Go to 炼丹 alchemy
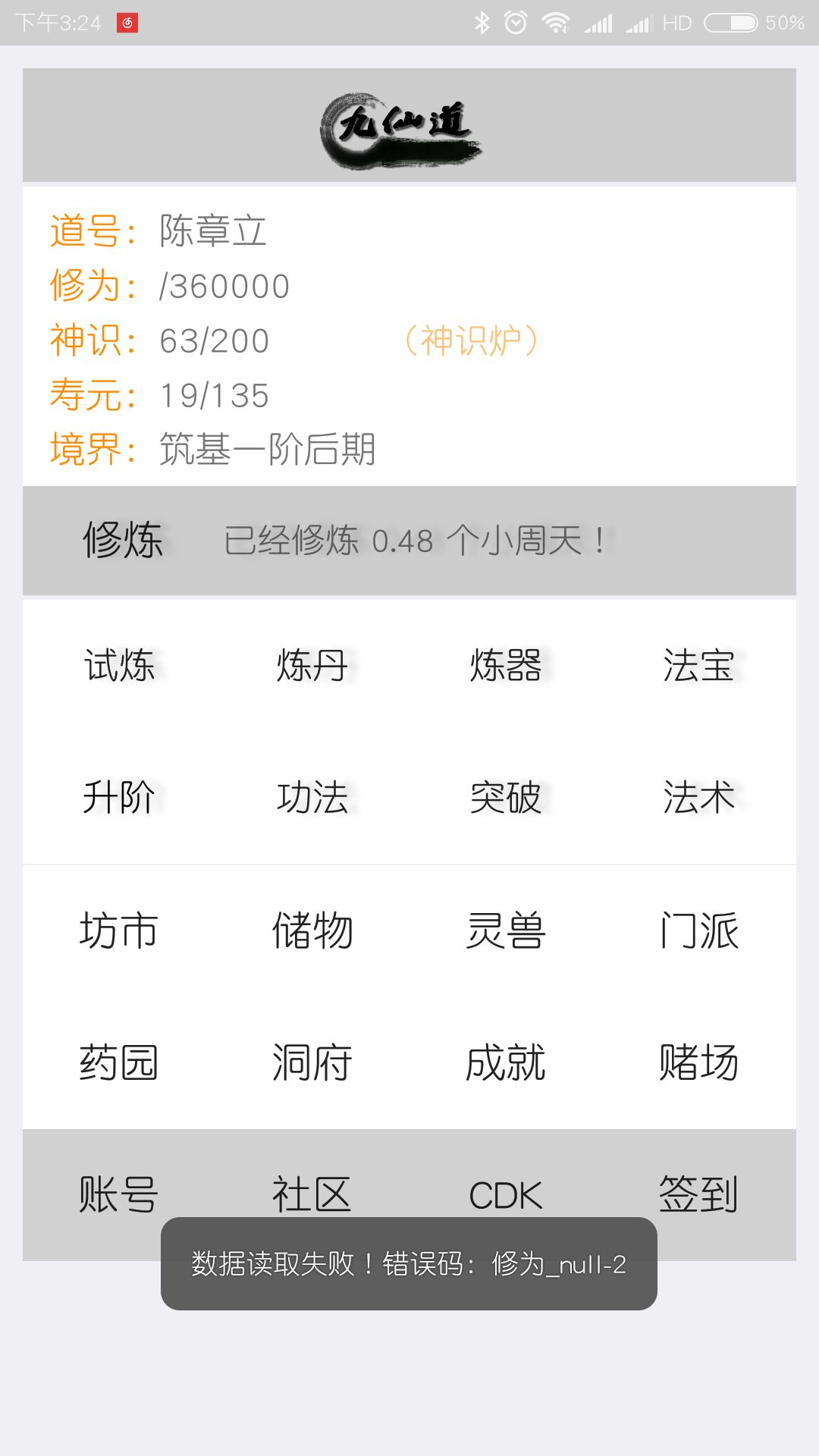Image resolution: width=819 pixels, height=1456 pixels. pos(312,665)
